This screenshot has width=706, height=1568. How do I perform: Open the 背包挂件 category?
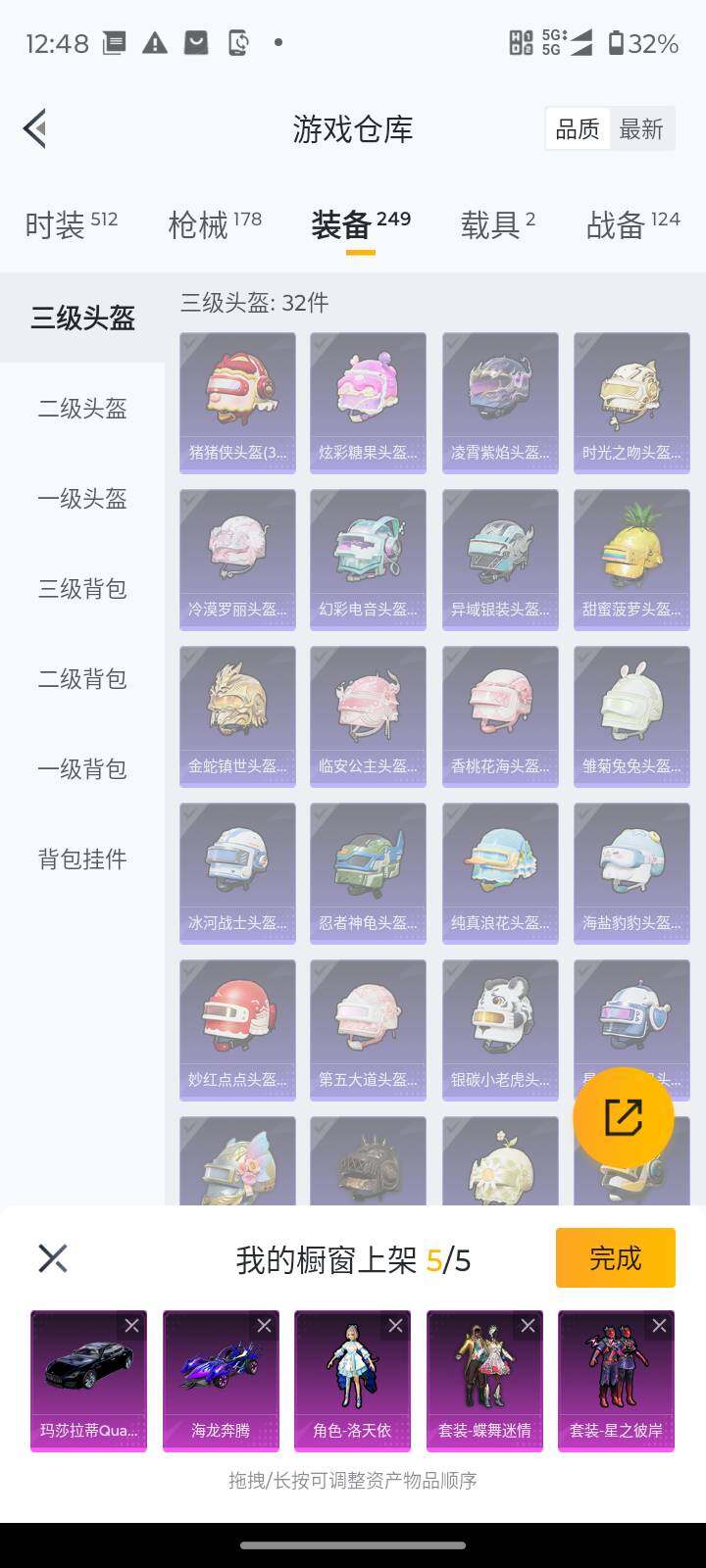tap(80, 859)
